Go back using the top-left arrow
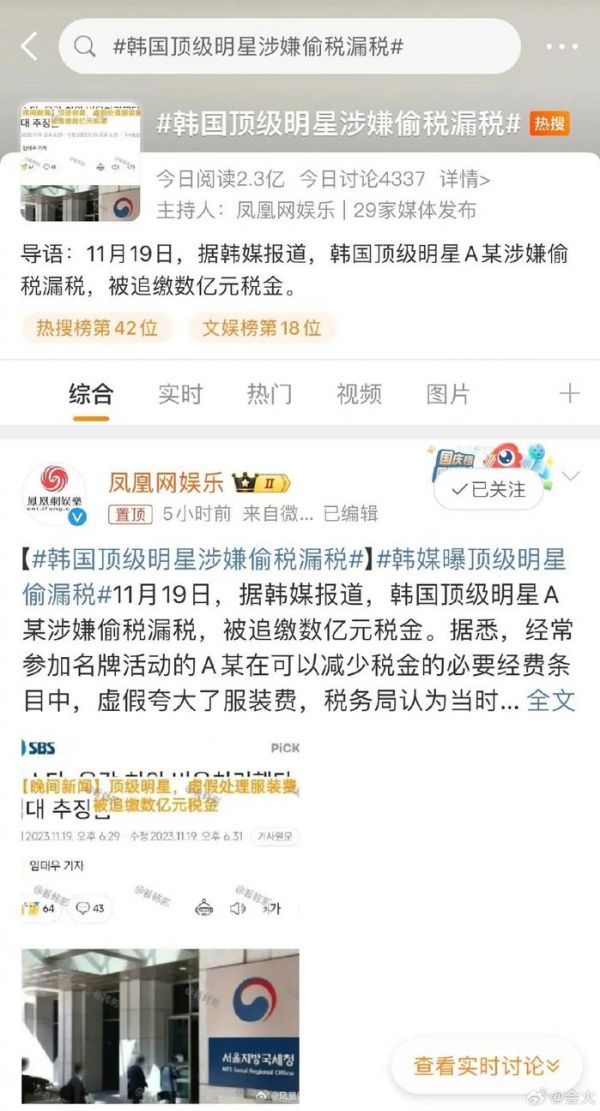 [29, 46]
